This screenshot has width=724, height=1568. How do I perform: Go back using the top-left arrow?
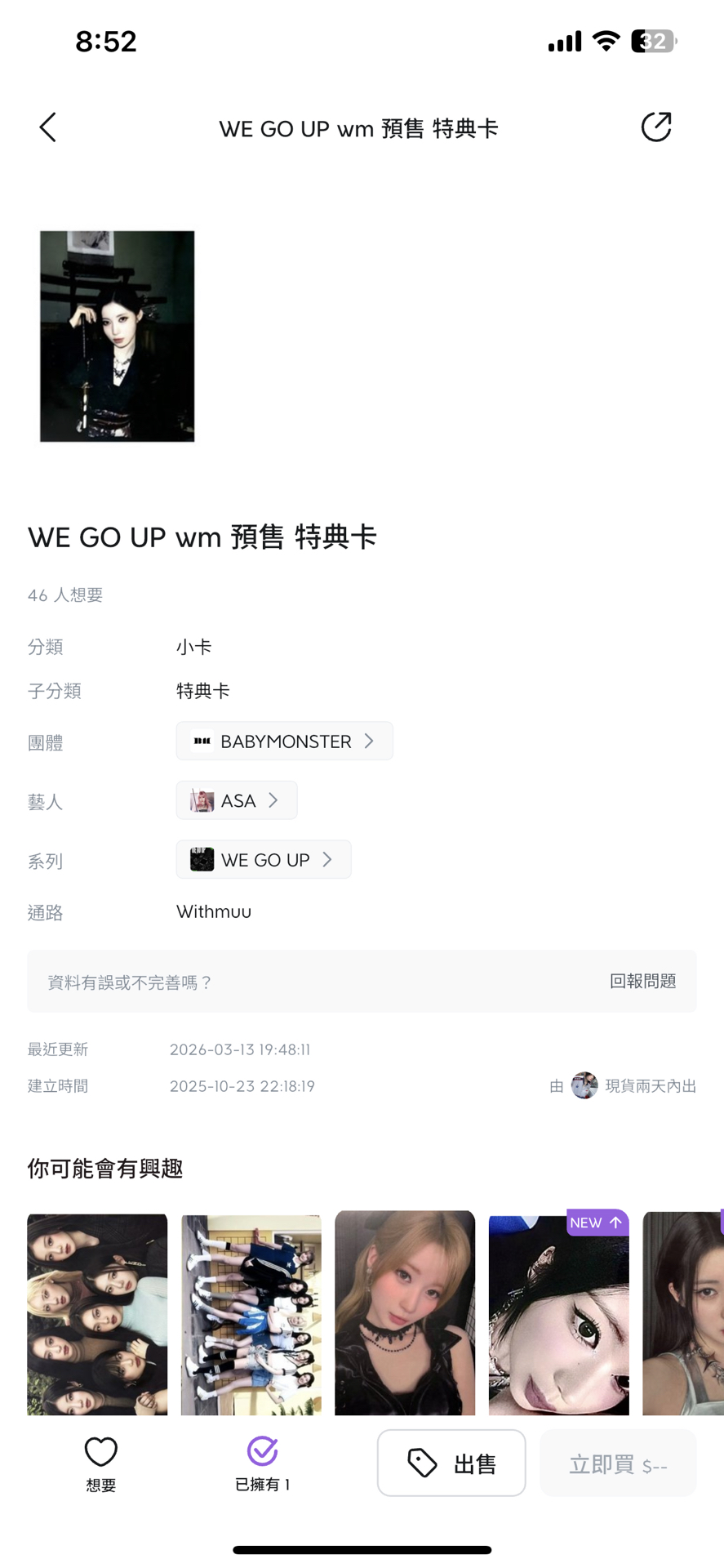[48, 127]
